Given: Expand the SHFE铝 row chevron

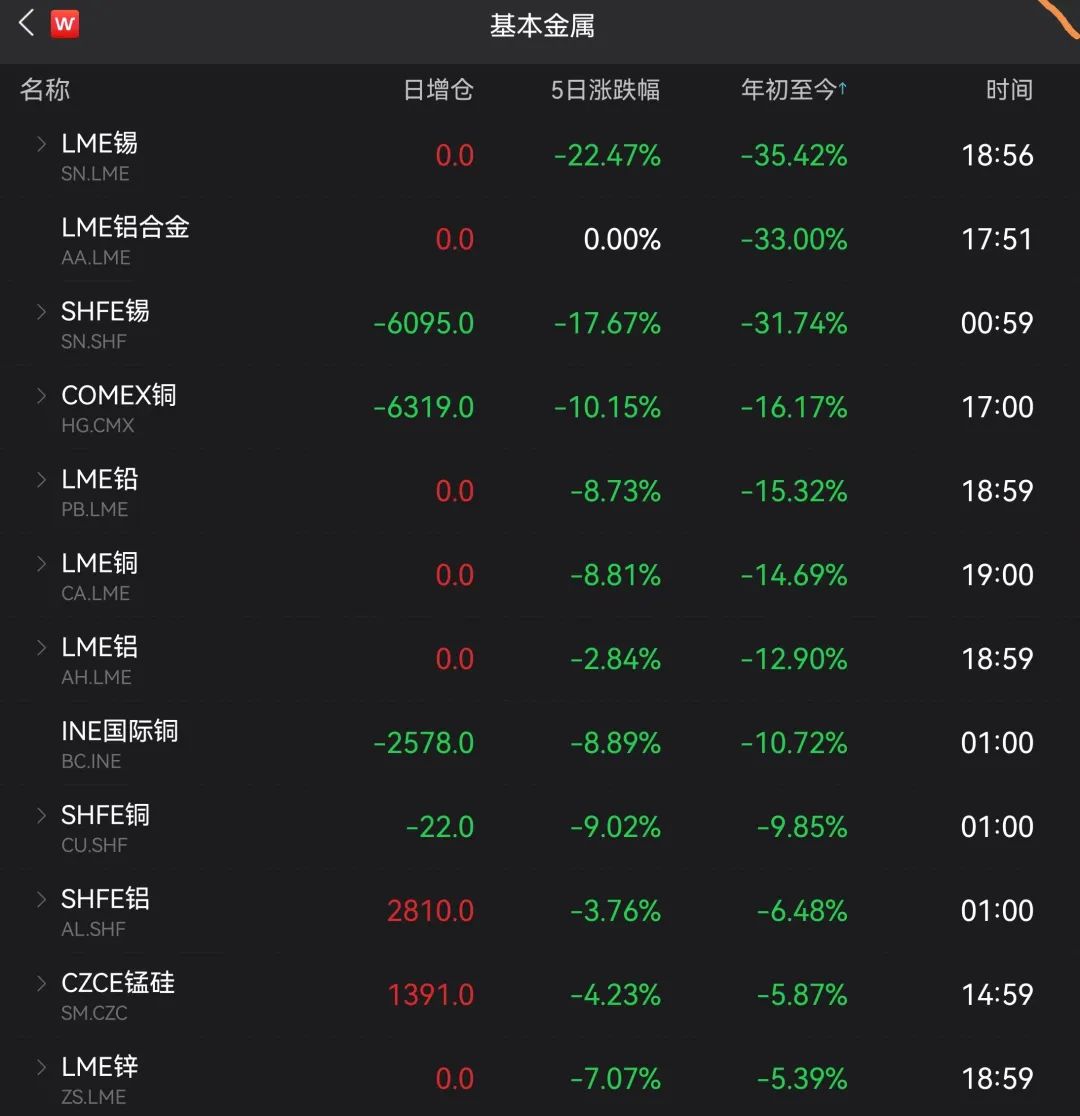Looking at the screenshot, I should [41, 900].
